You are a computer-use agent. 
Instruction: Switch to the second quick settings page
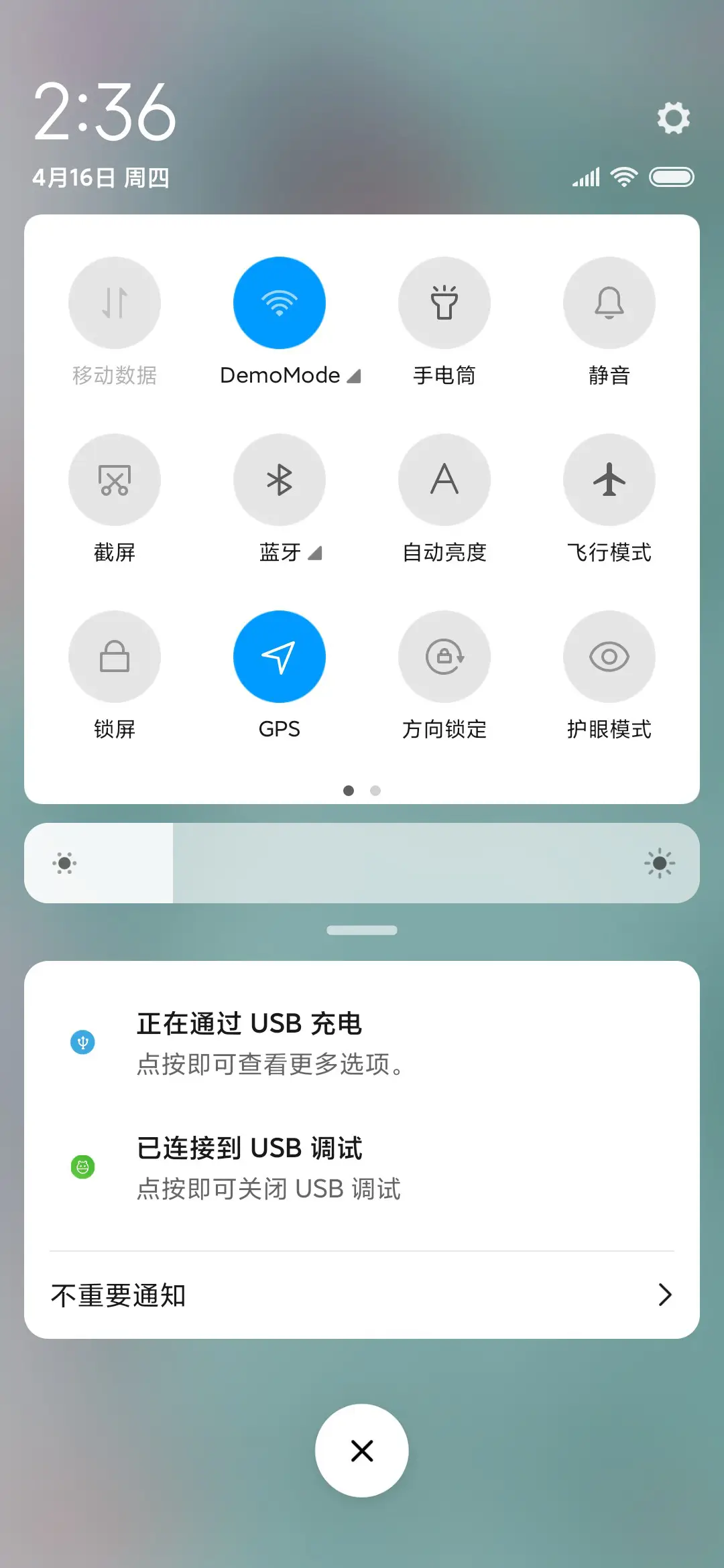375,791
